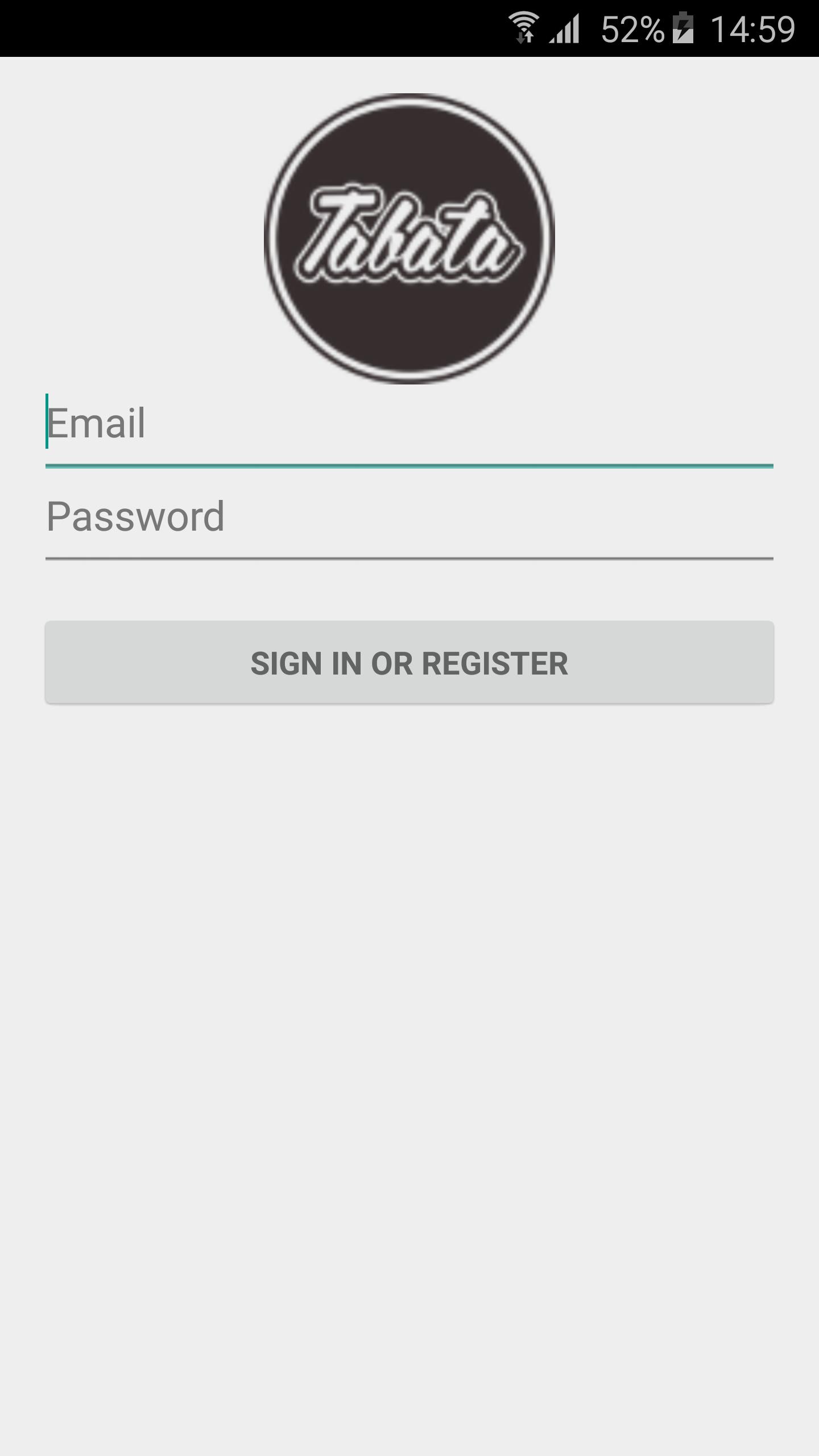Click SIGN IN OR REGISTER to log in
The height and width of the screenshot is (1456, 819).
point(409,664)
